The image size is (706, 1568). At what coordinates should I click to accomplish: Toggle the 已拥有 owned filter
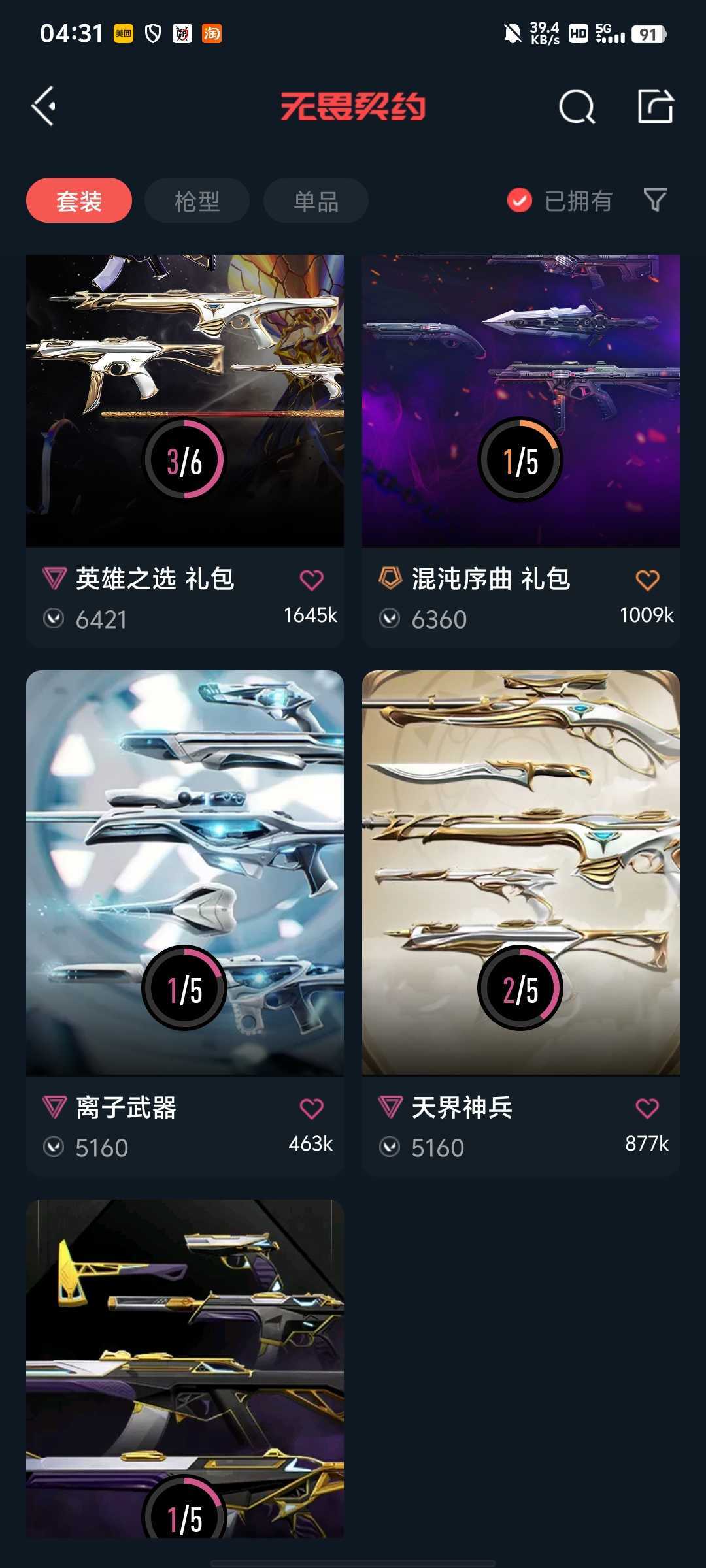coord(559,201)
